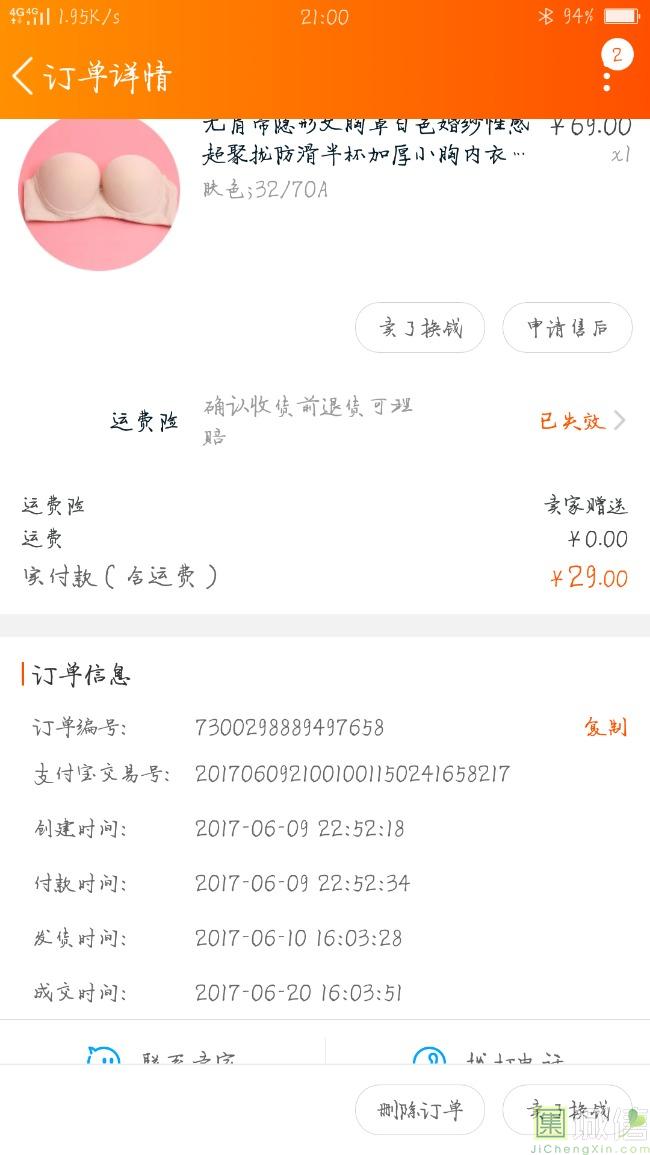650x1155 pixels.
Task: Delete this order with 删除订单
Action: pyautogui.click(x=420, y=1110)
